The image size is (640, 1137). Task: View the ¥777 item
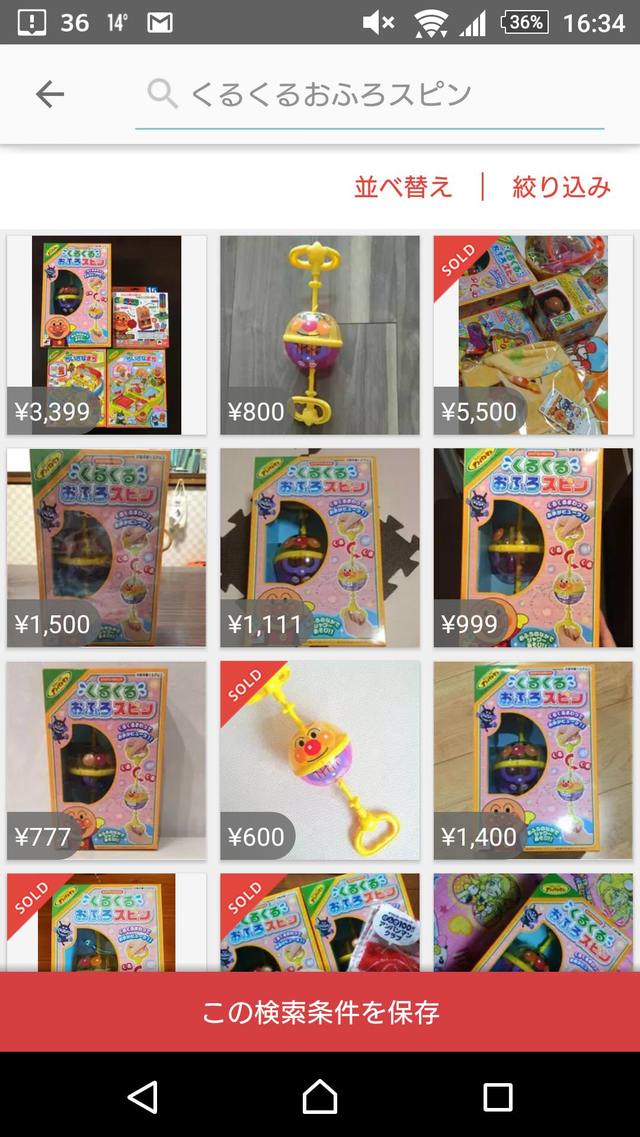click(107, 760)
